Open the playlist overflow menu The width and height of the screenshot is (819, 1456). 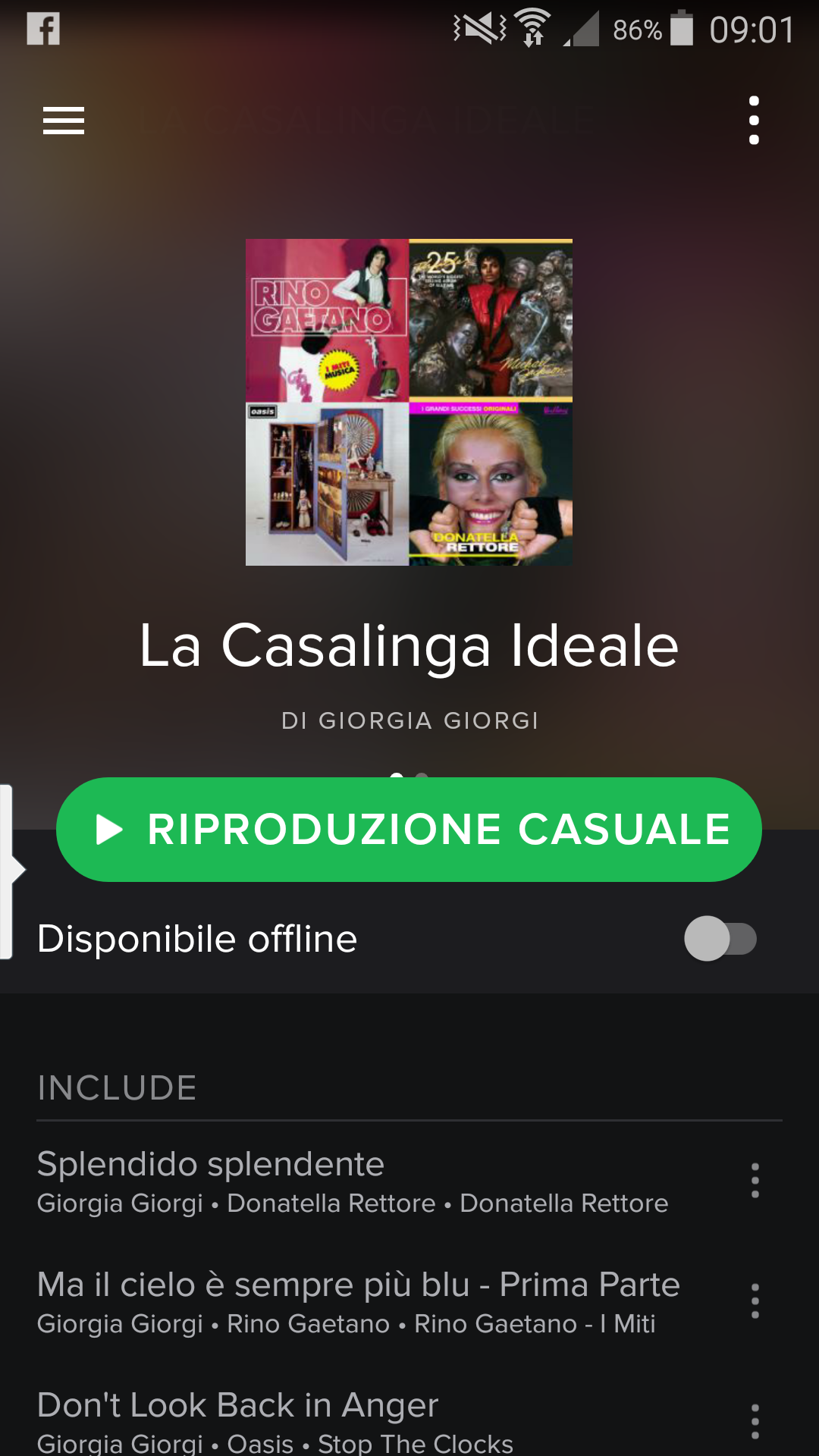[754, 120]
